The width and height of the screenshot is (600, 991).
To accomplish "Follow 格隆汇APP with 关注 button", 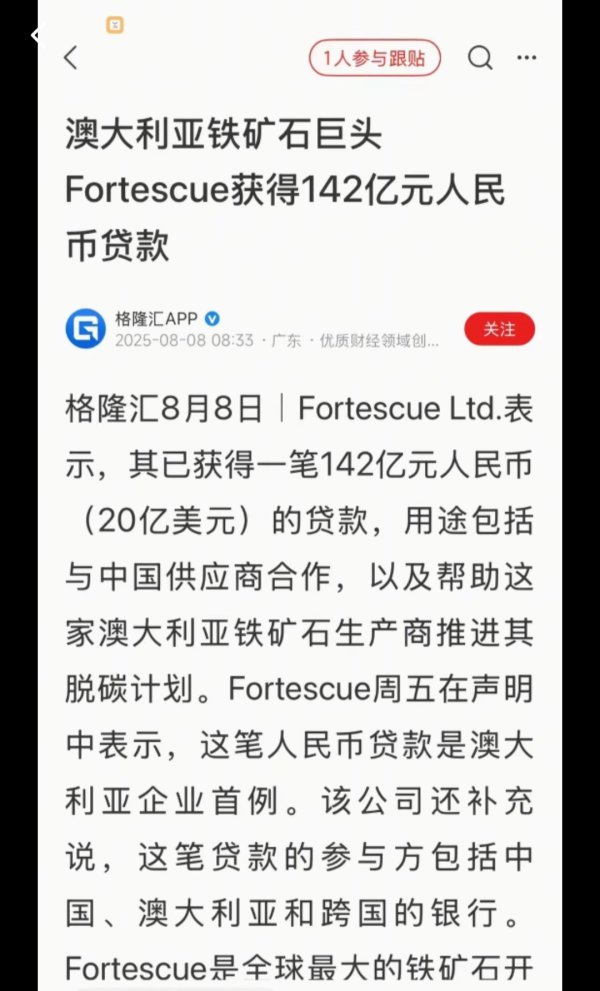I will point(499,328).
